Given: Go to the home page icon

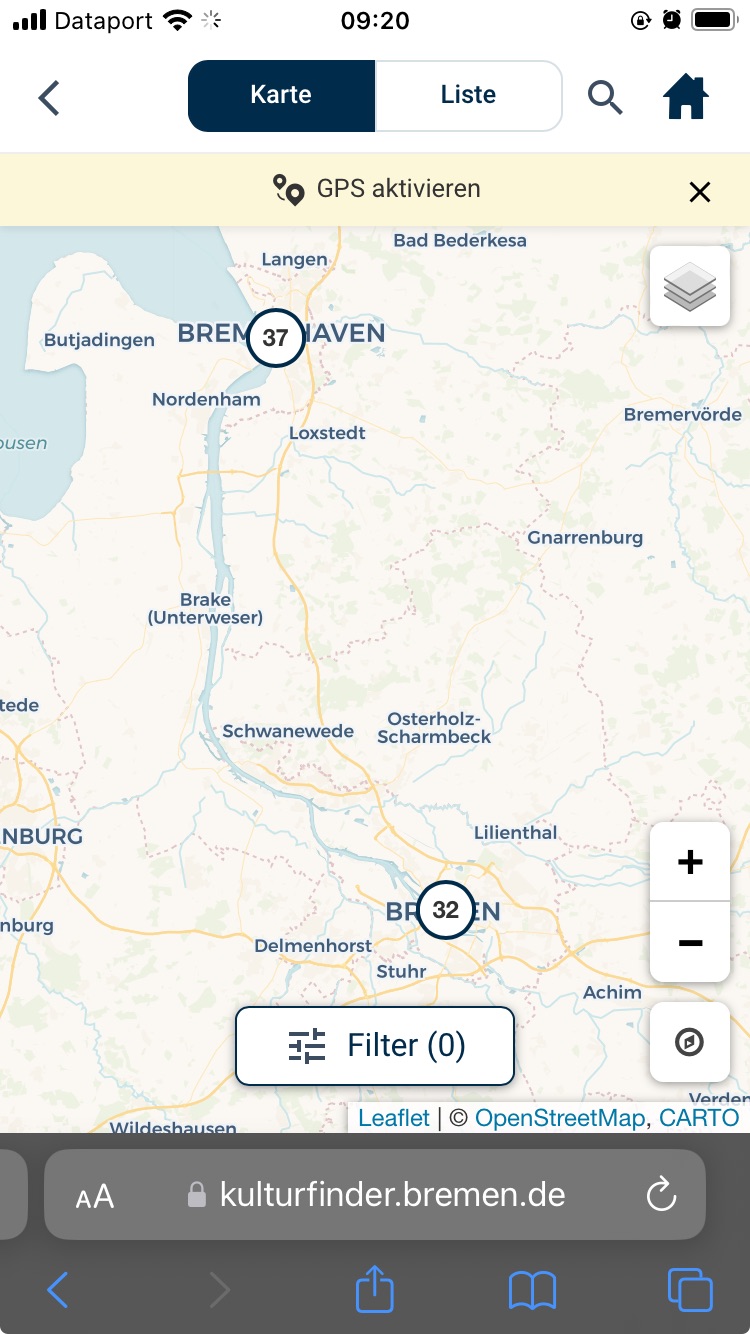Looking at the screenshot, I should point(686,97).
